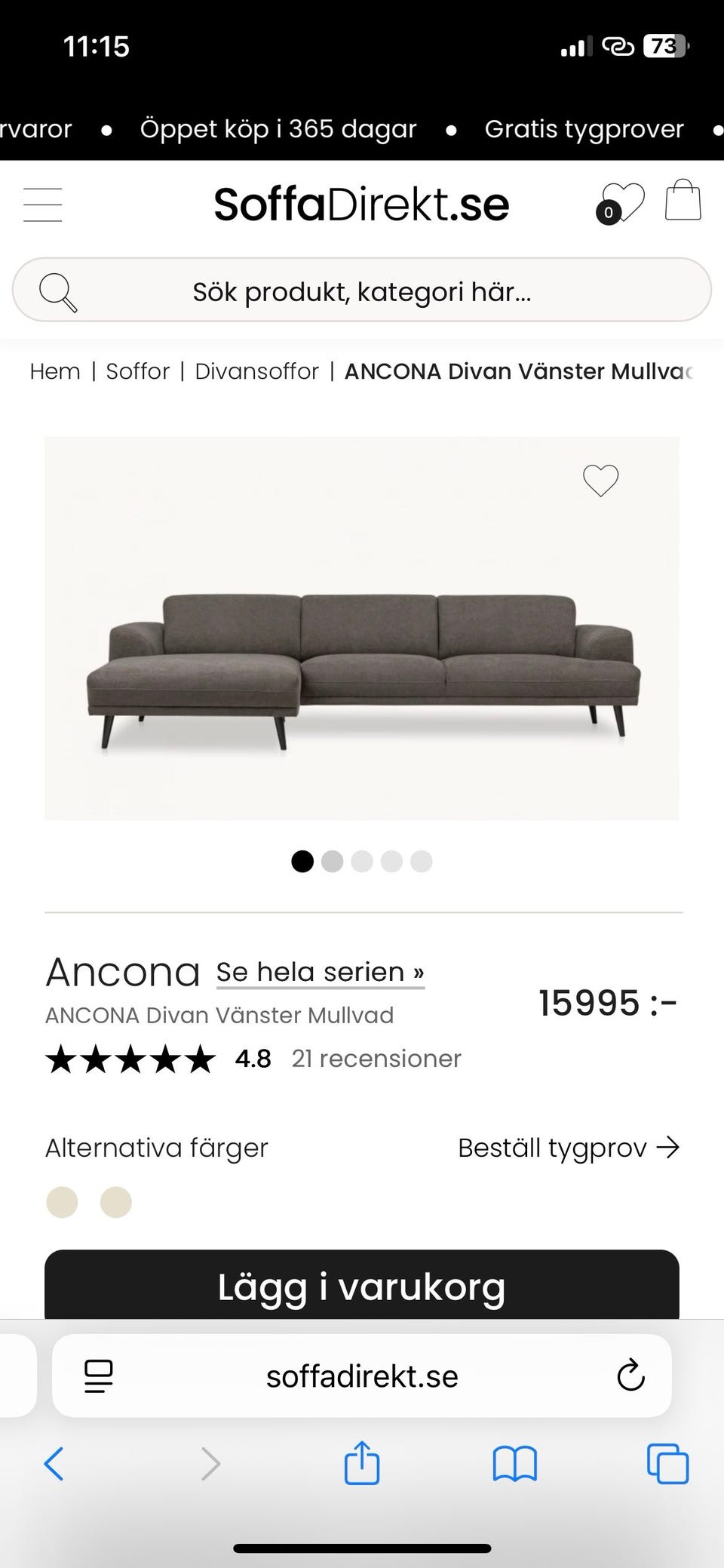724x1568 pixels.
Task: Open Se hela serien link
Action: [x=319, y=972]
